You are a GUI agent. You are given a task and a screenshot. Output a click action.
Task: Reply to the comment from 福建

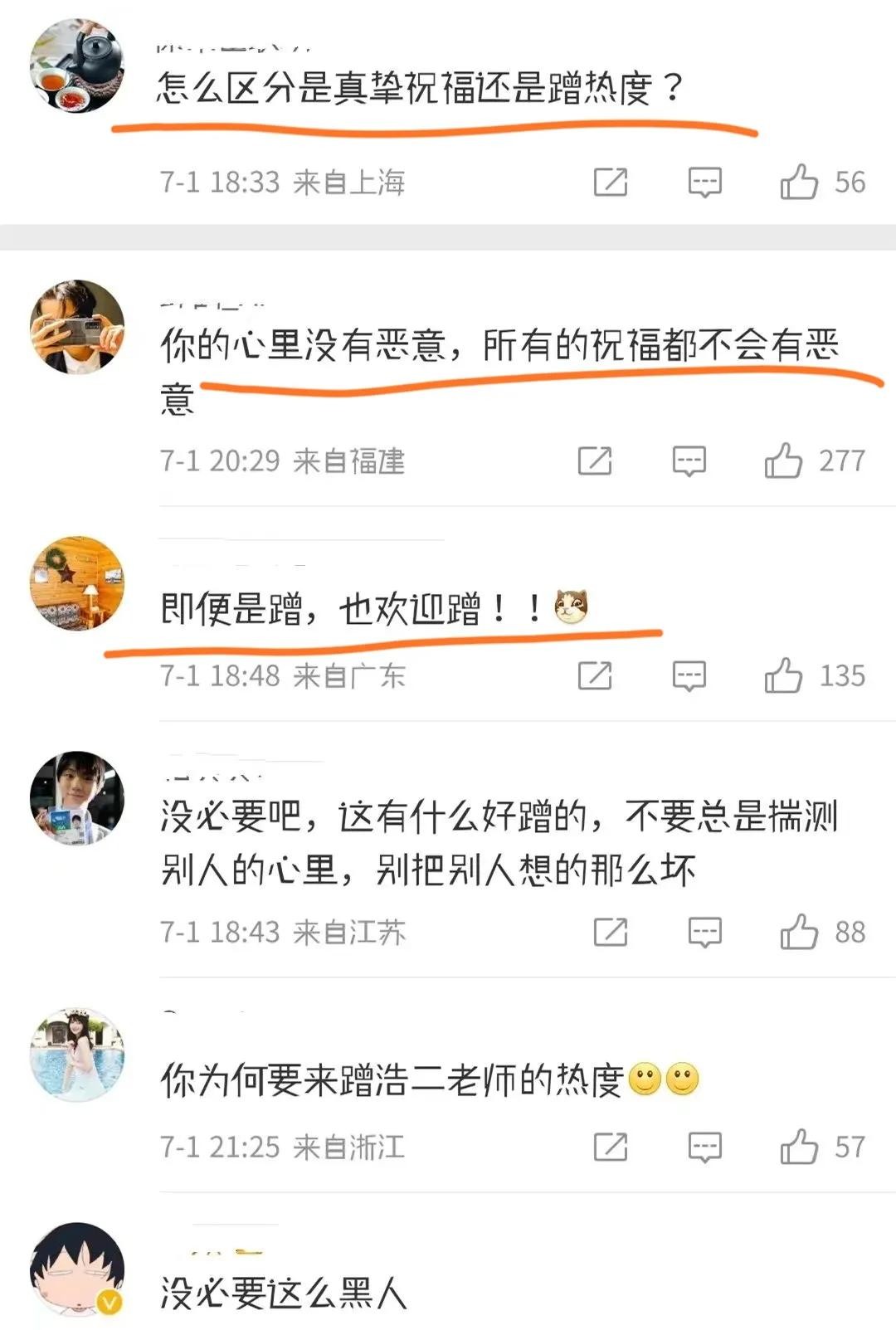click(689, 460)
